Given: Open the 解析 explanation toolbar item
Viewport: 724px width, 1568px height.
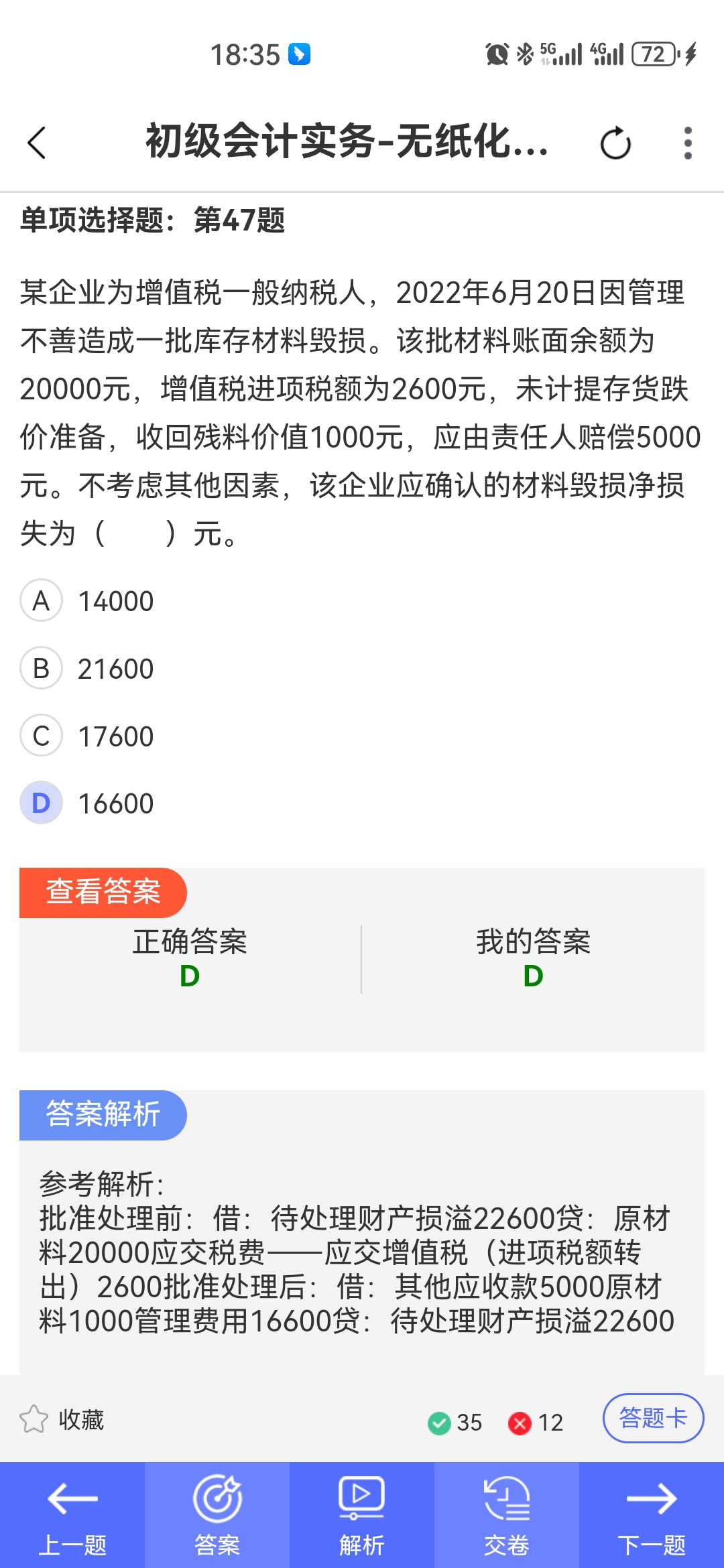Looking at the screenshot, I should pos(362,1516).
